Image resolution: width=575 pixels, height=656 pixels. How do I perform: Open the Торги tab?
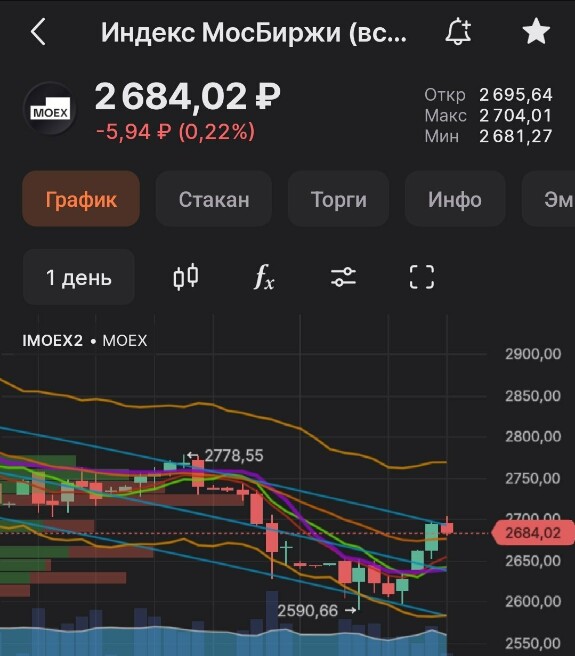click(339, 199)
